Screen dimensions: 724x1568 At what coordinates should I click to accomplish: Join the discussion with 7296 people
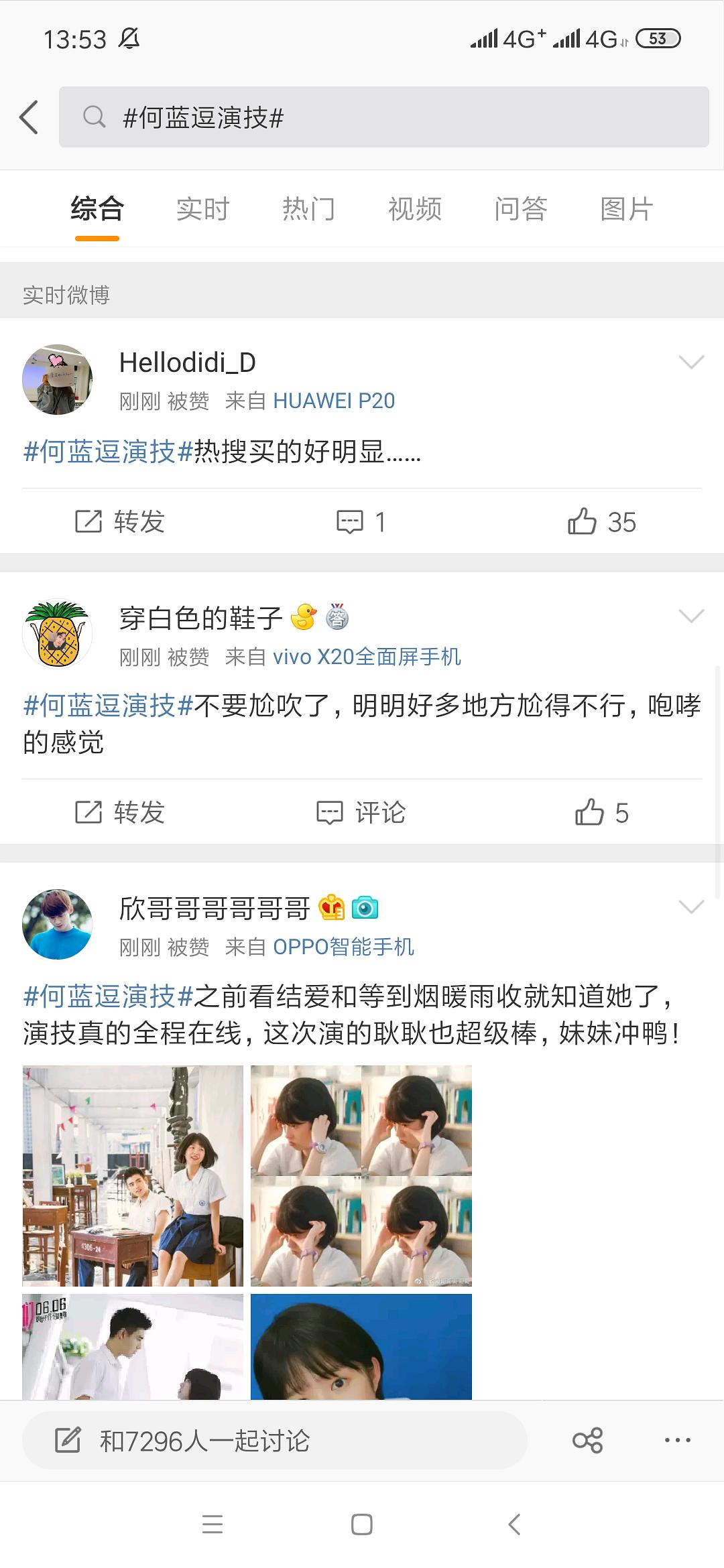pos(275,1440)
